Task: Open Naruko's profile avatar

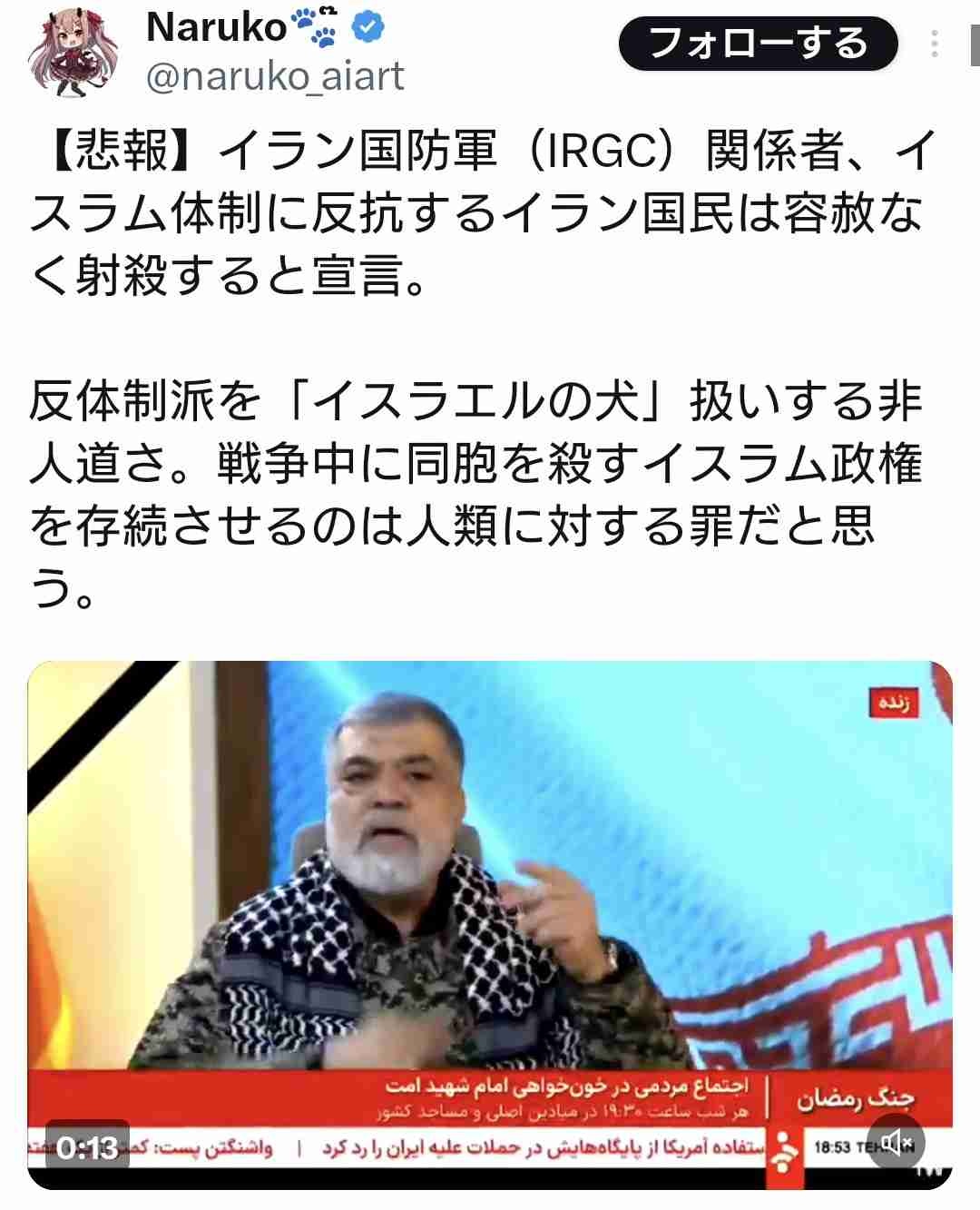Action: coord(71,53)
